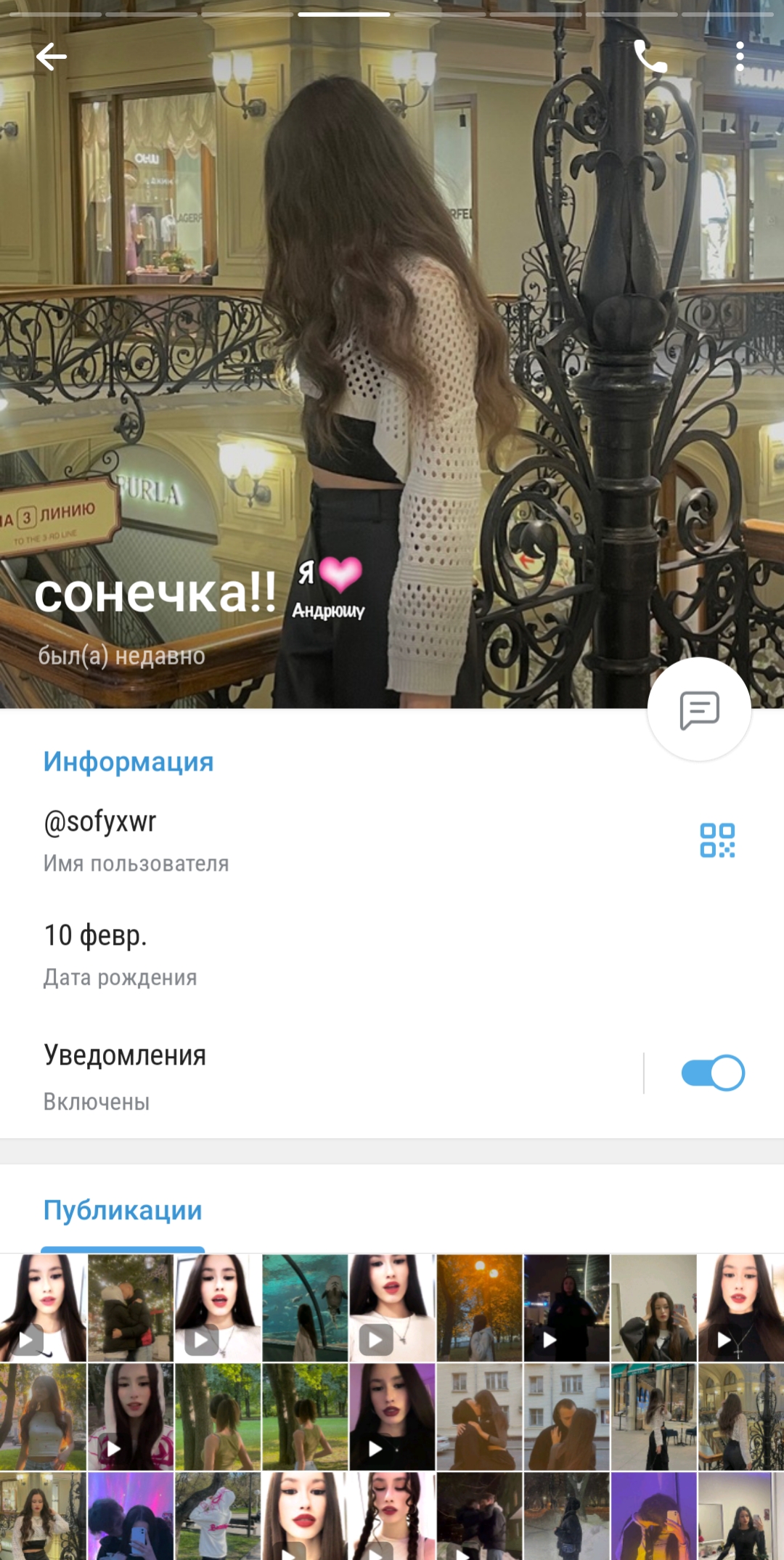Open the orange autumn street lamp post

[x=479, y=1307]
